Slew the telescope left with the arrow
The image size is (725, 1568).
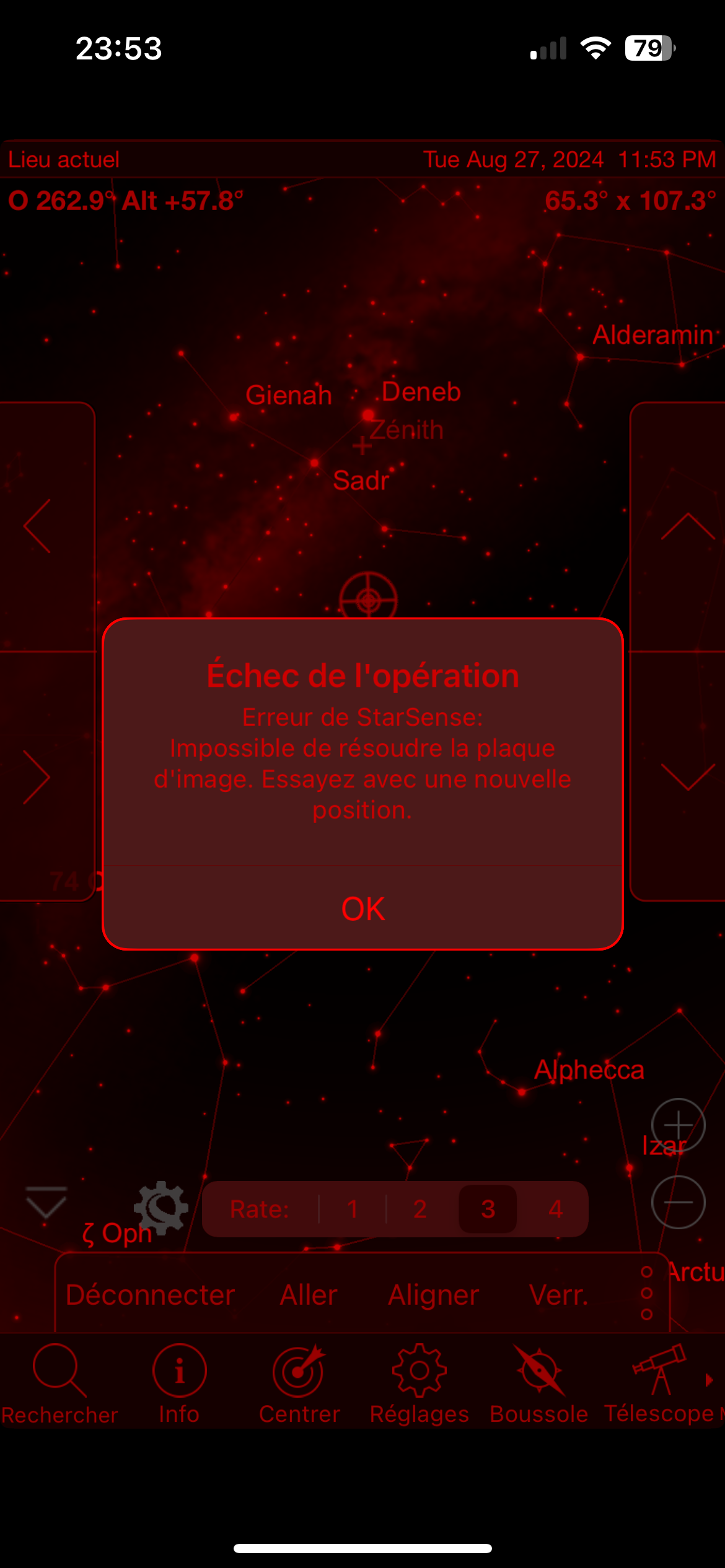click(x=38, y=526)
